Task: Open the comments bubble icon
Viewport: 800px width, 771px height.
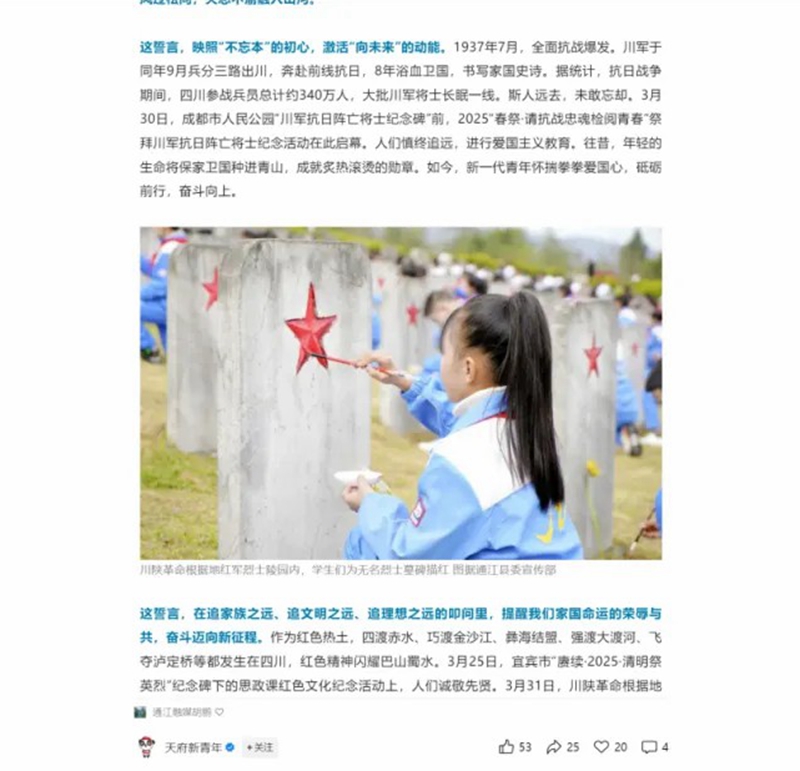Action: [649, 747]
